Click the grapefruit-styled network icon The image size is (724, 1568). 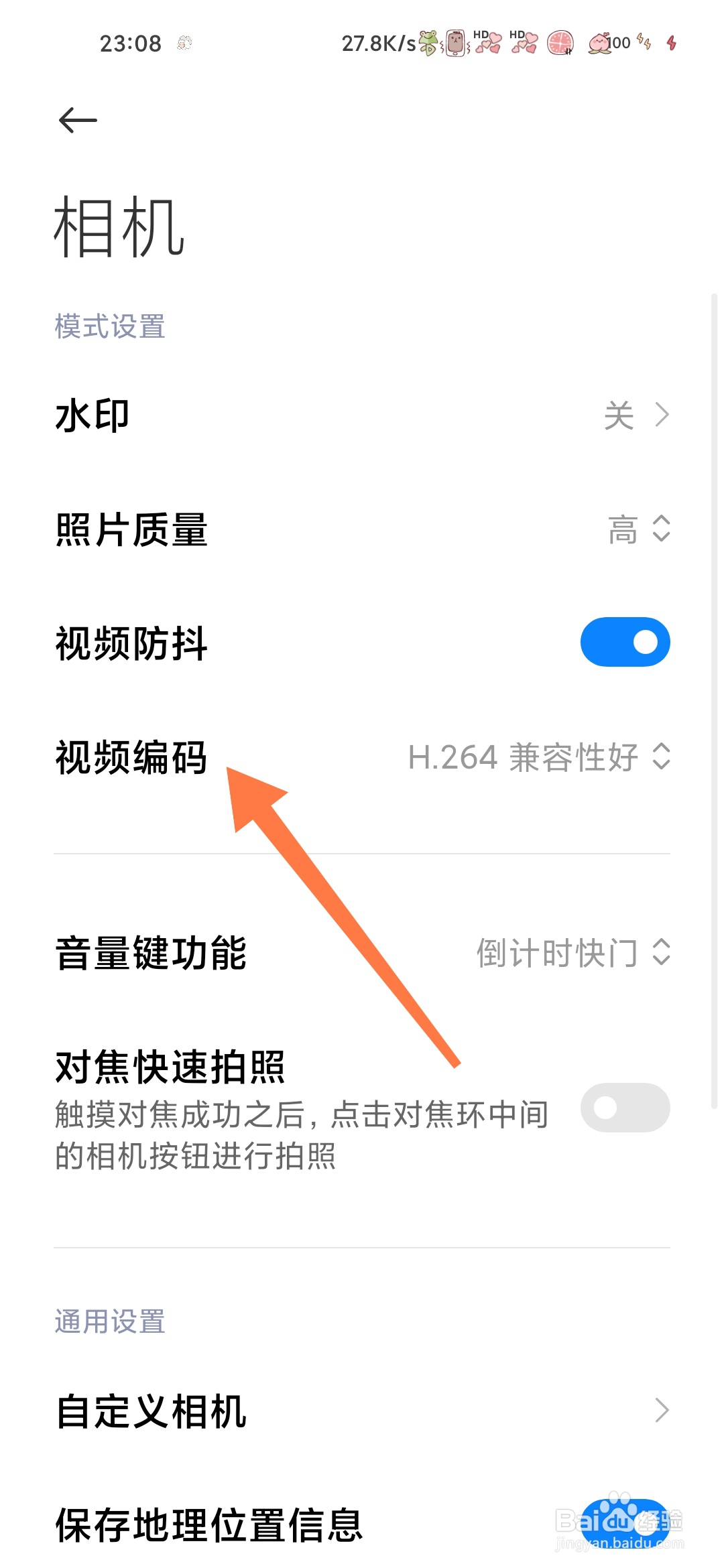pyautogui.click(x=560, y=42)
